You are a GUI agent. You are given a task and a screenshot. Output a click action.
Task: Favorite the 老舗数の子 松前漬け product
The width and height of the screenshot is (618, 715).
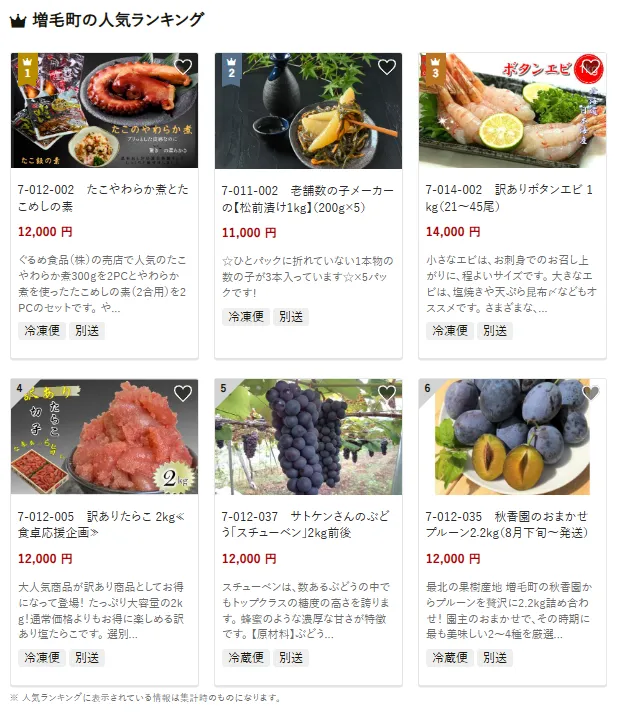[x=387, y=68]
